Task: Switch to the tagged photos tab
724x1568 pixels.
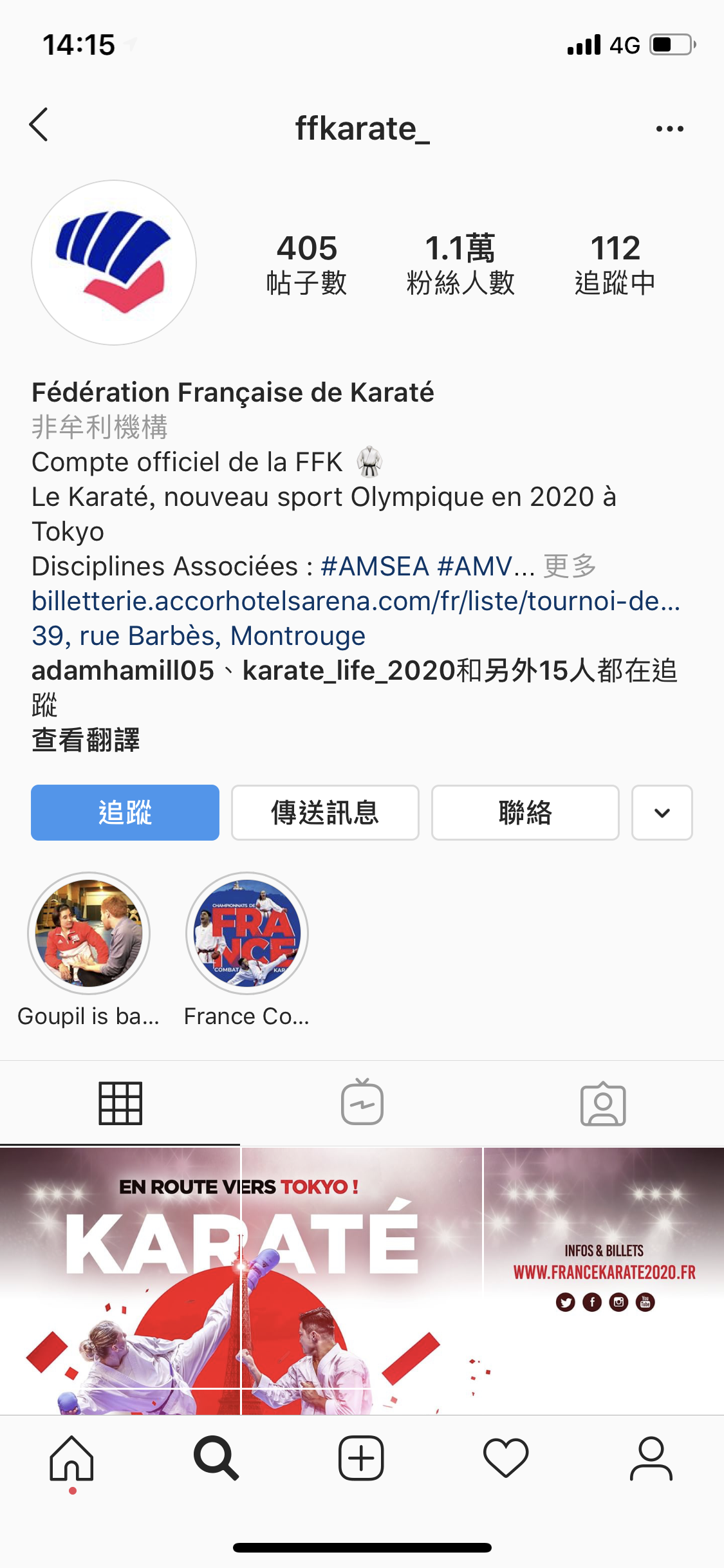Action: tap(603, 1103)
